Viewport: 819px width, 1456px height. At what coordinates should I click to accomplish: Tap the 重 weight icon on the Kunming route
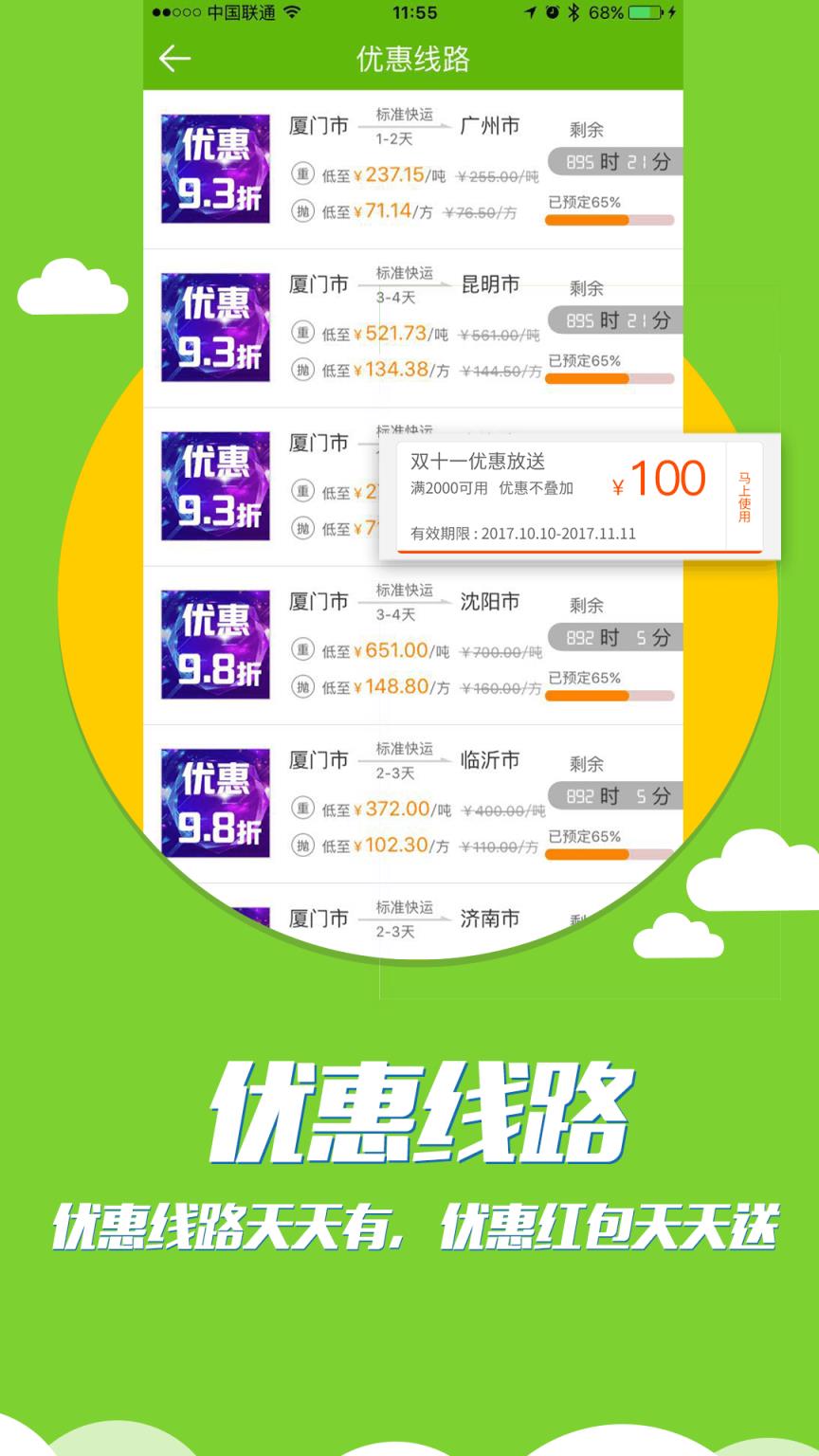point(305,334)
